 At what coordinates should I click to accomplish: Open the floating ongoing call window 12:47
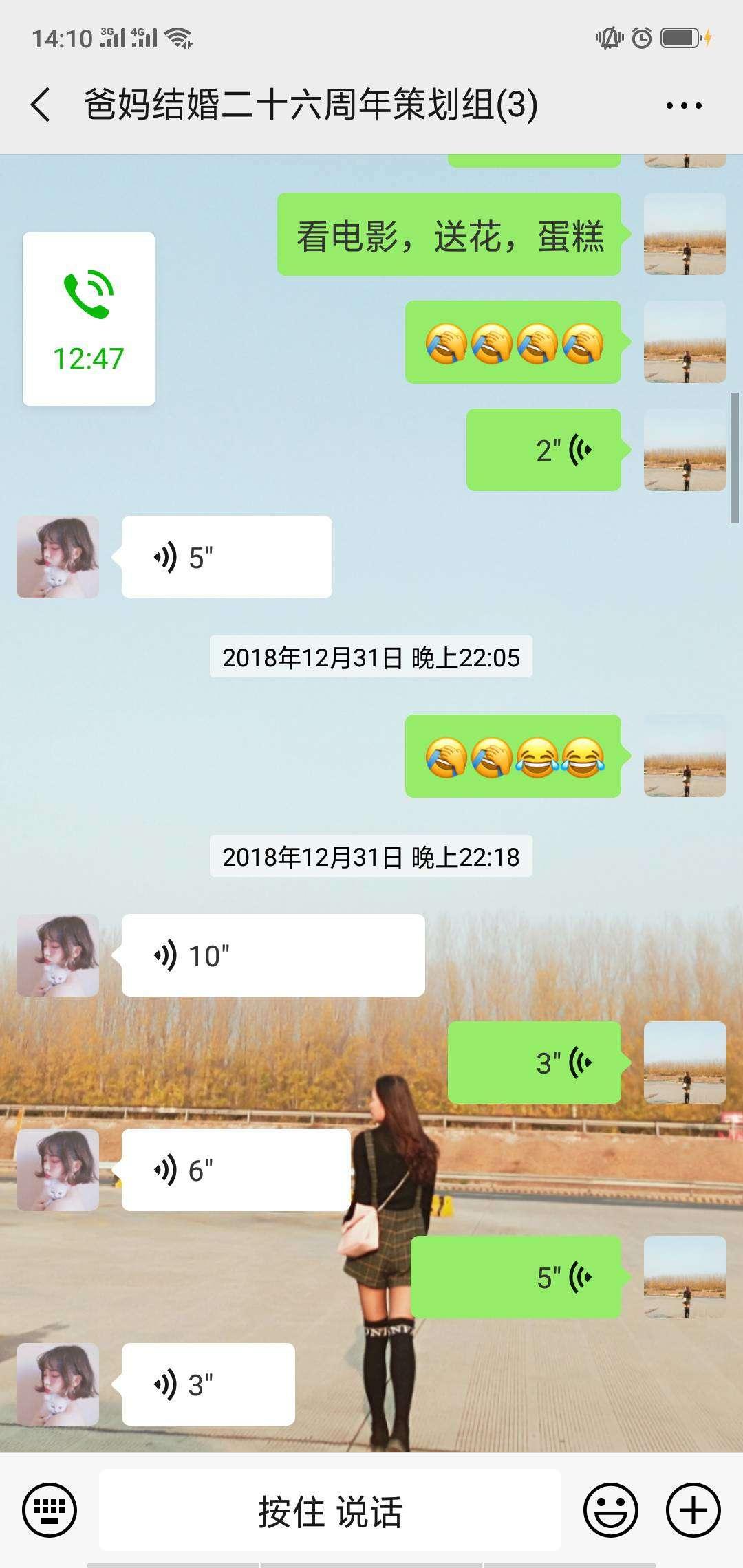(x=89, y=319)
